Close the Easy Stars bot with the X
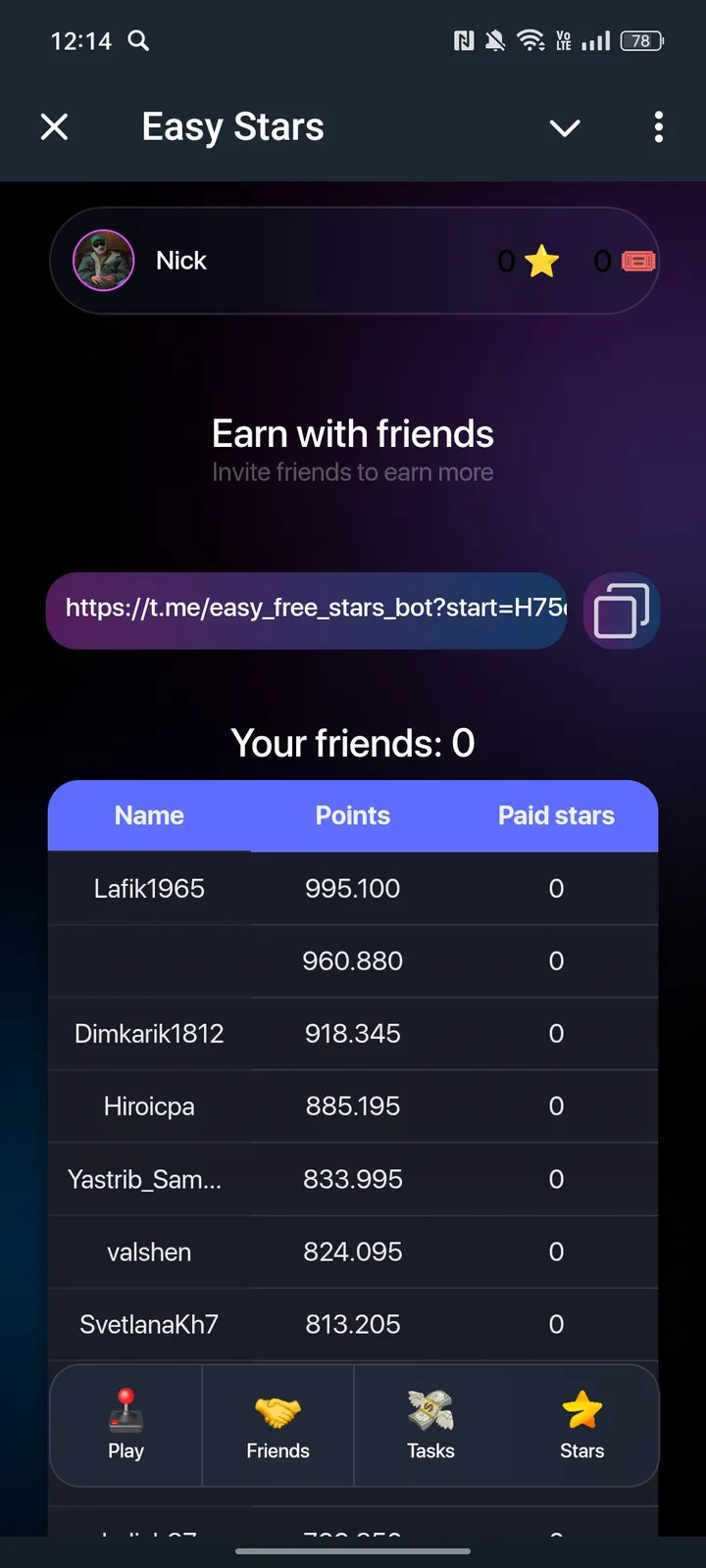 (55, 126)
